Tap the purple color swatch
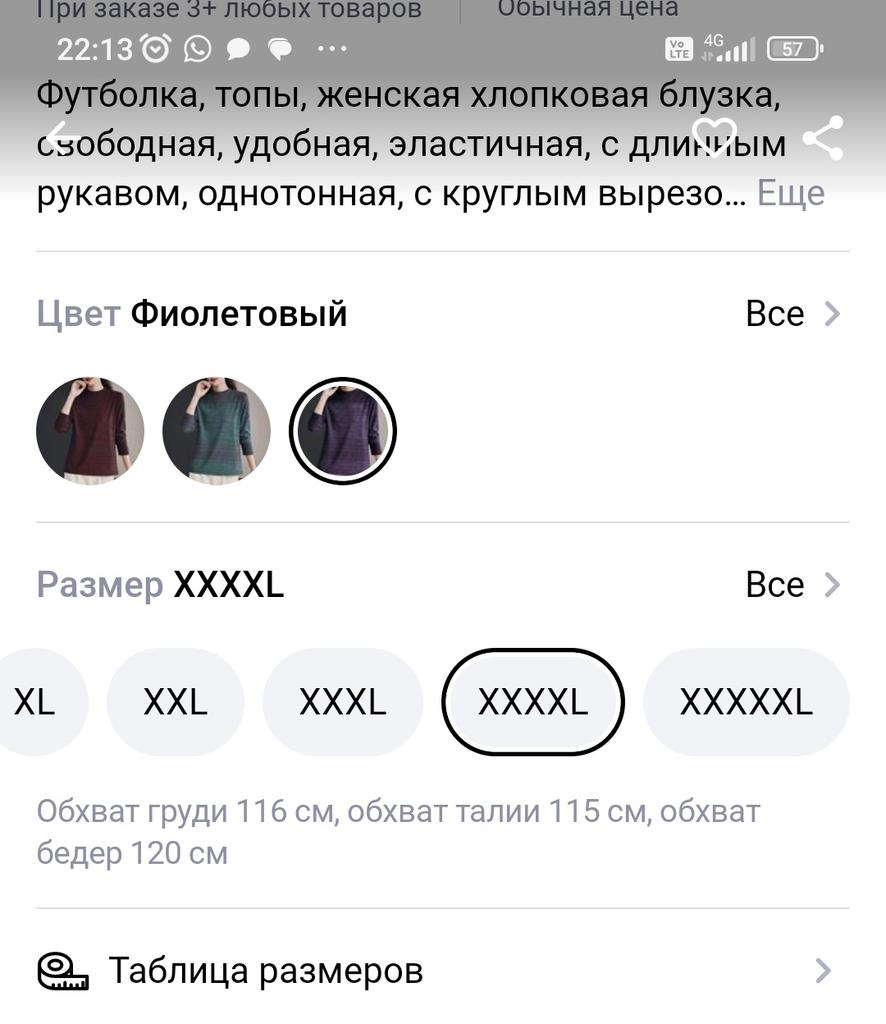This screenshot has width=886, height=1024. [343, 431]
